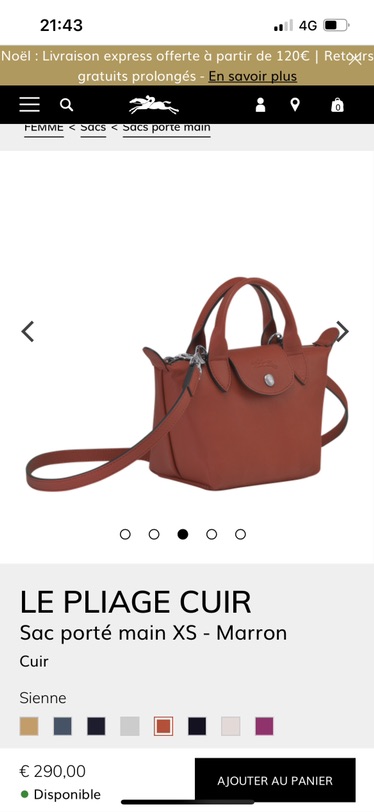Go to the Sacs breadcrumb
374x812 pixels.
[93, 128]
